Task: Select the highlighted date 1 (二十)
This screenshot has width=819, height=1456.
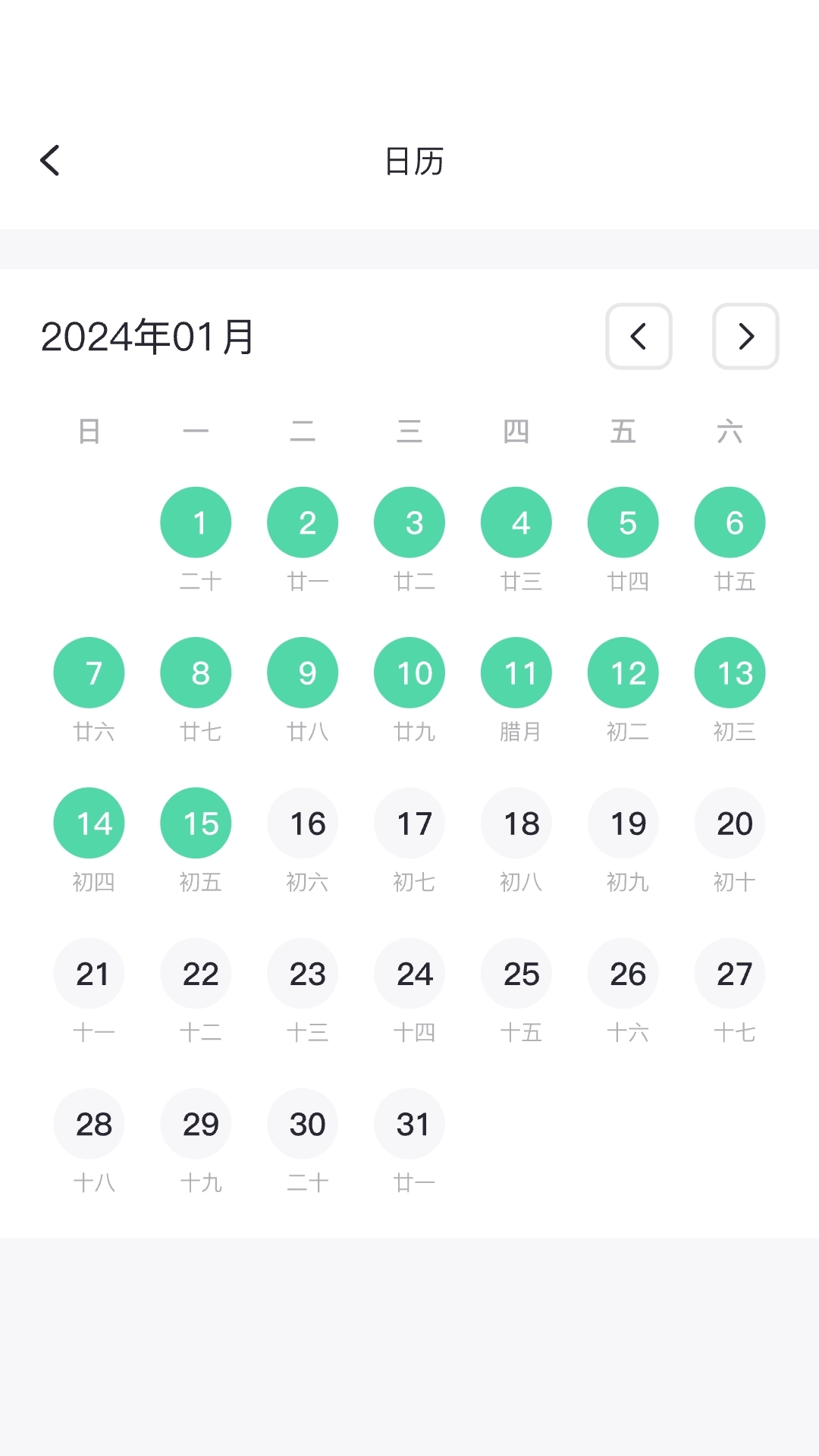Action: click(x=196, y=522)
